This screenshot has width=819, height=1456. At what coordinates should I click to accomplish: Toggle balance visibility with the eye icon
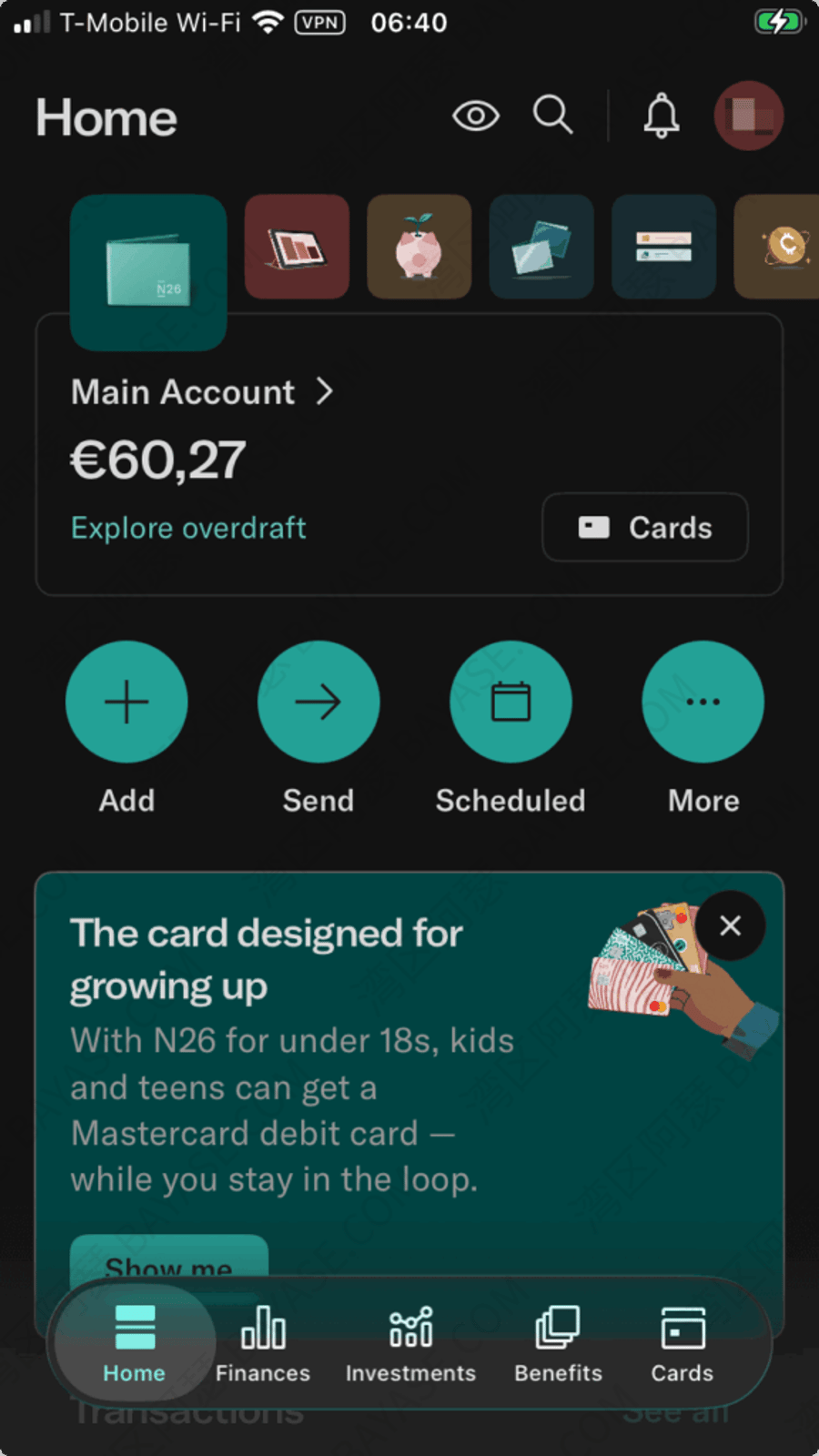476,116
